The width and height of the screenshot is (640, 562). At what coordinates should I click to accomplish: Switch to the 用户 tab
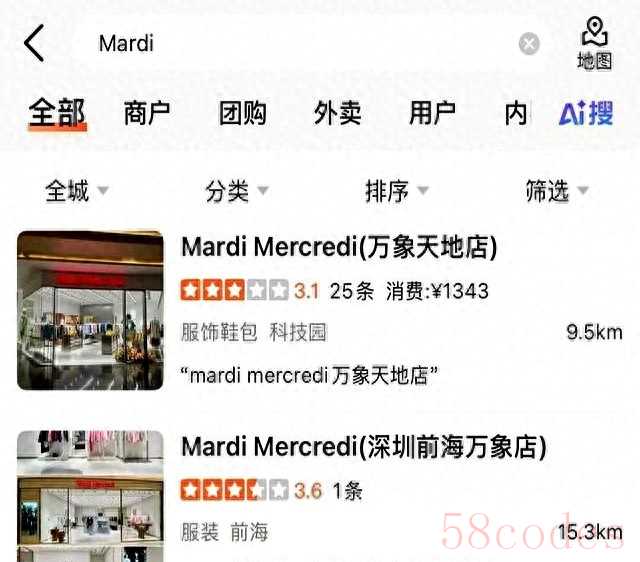pyautogui.click(x=432, y=113)
